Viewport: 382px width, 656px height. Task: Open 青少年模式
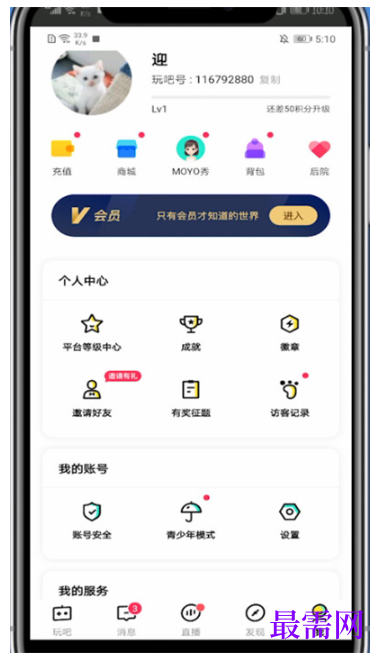coord(191,520)
